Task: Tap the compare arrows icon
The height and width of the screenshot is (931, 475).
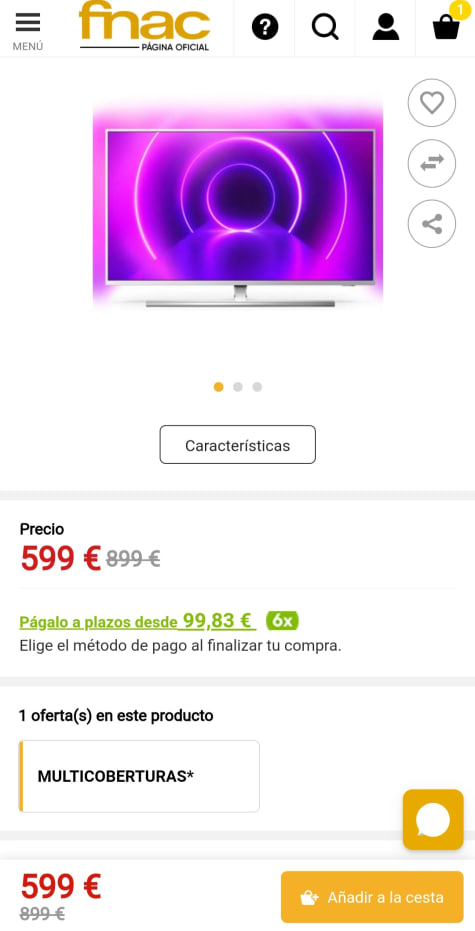Action: point(432,163)
